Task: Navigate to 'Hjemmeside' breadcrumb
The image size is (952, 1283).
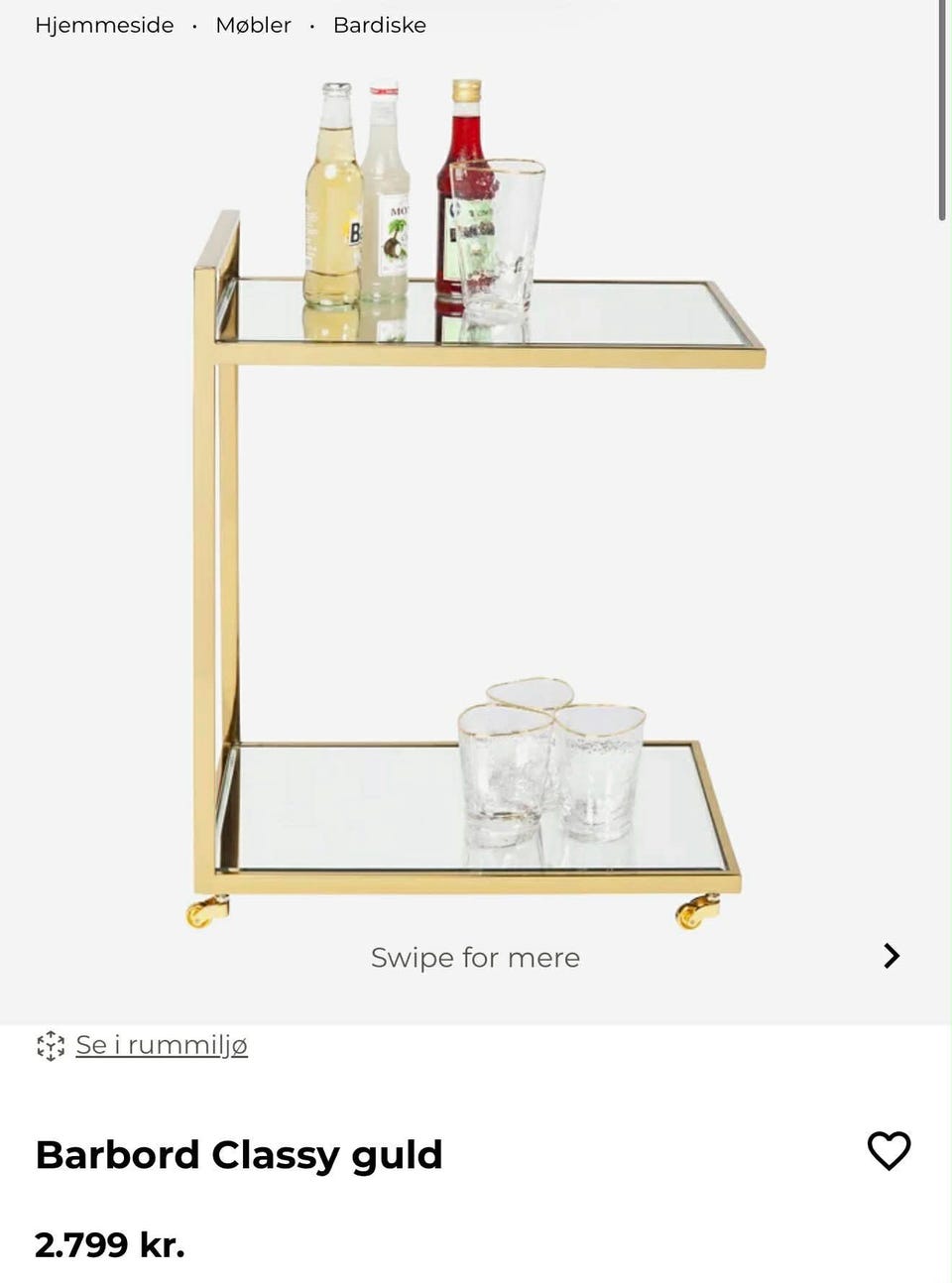Action: pyautogui.click(x=103, y=25)
